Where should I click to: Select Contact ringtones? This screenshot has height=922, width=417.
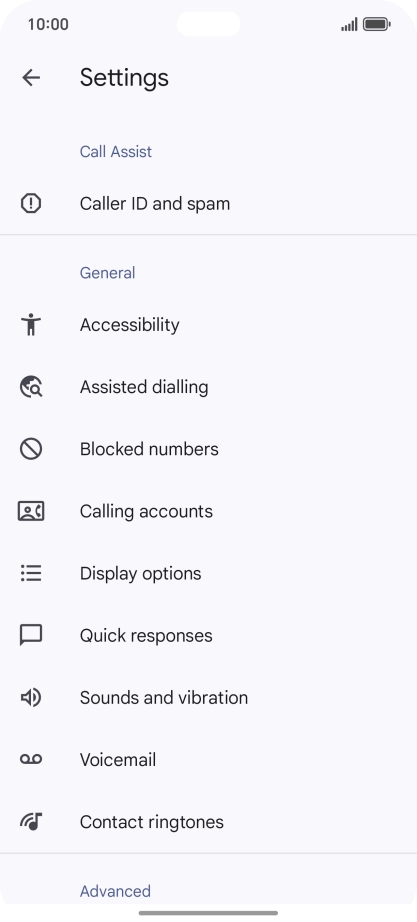tap(208, 822)
